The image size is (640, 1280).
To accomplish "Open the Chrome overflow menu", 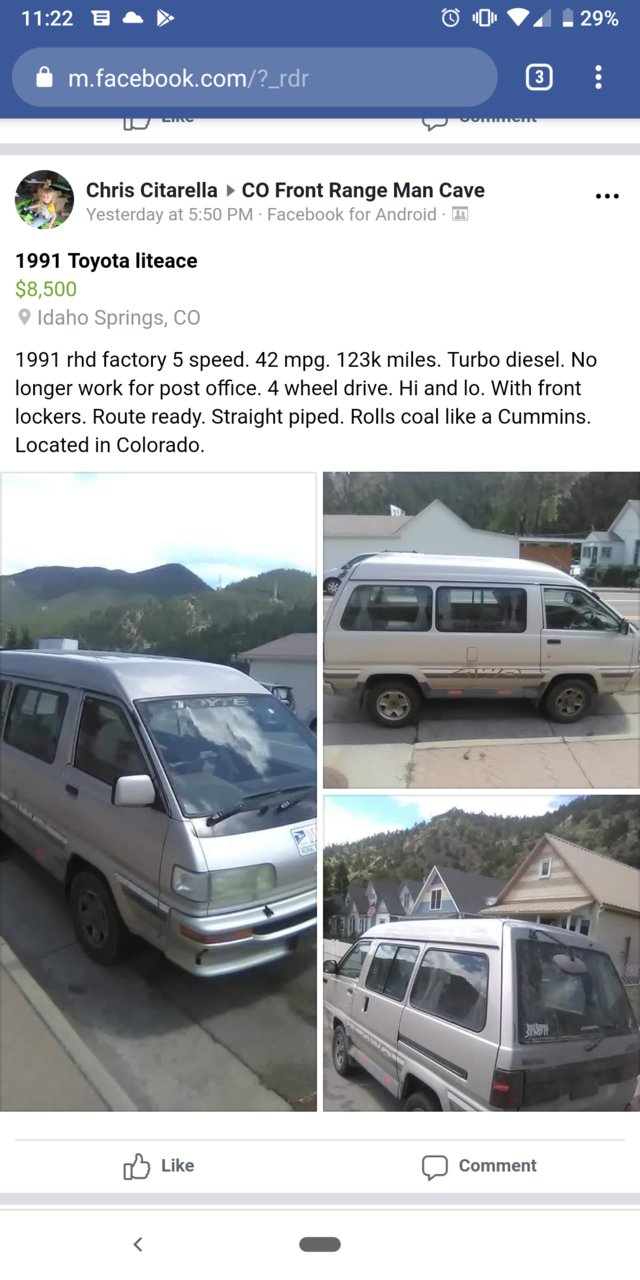I will pyautogui.click(x=598, y=77).
